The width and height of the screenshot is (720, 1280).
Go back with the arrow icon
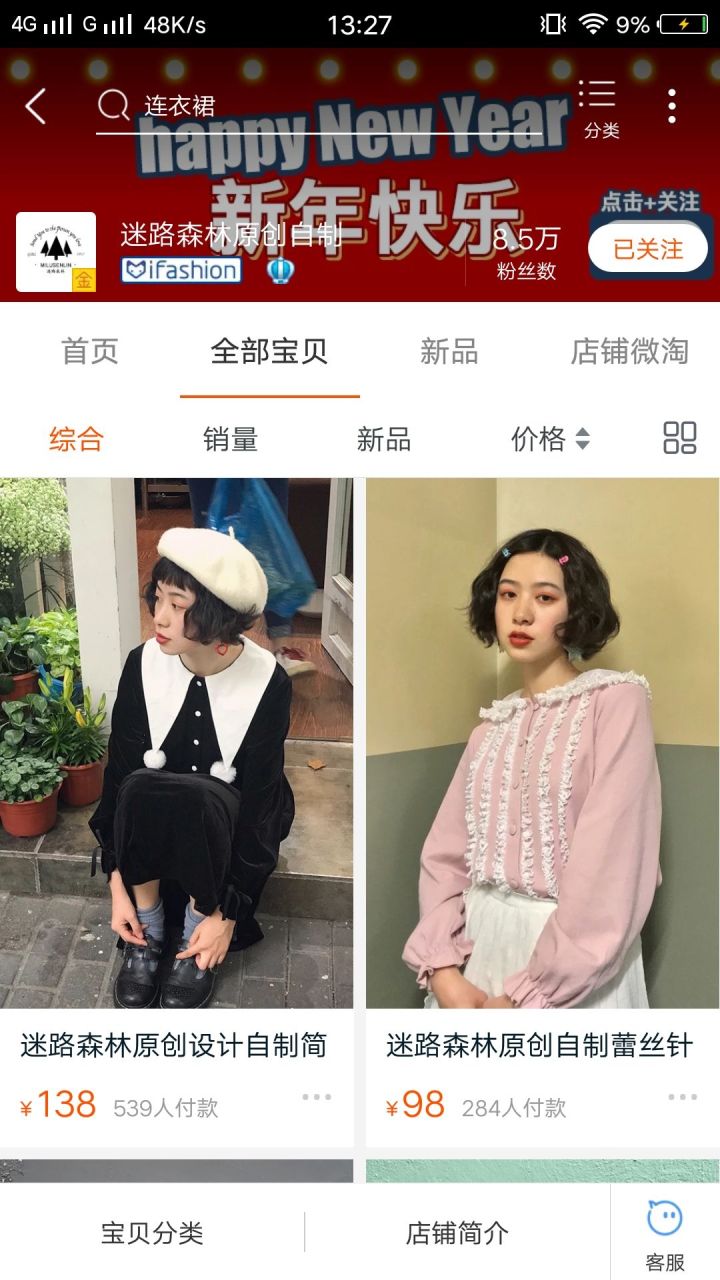point(36,106)
